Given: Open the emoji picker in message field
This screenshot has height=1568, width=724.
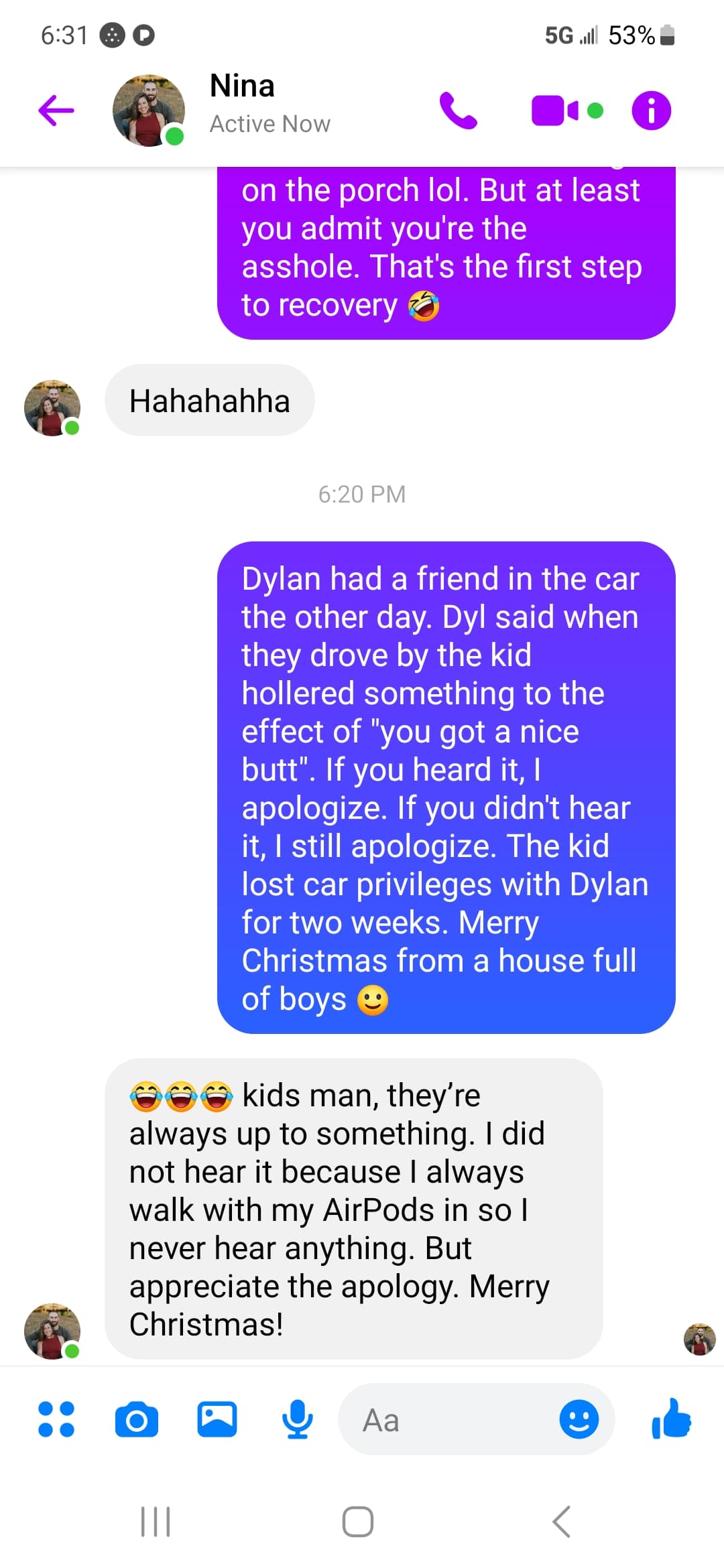Looking at the screenshot, I should coord(579,1419).
